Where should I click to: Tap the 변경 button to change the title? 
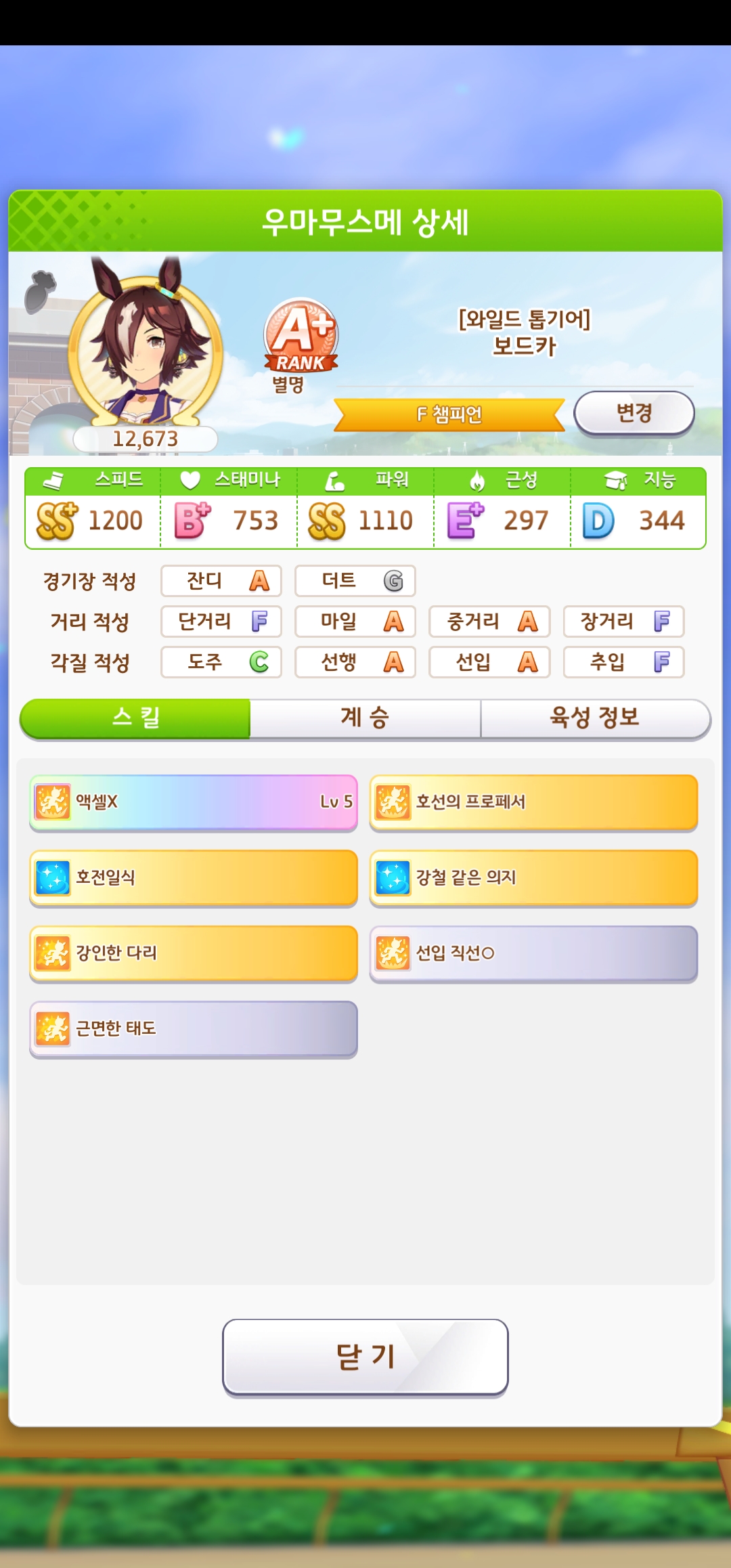[x=634, y=412]
